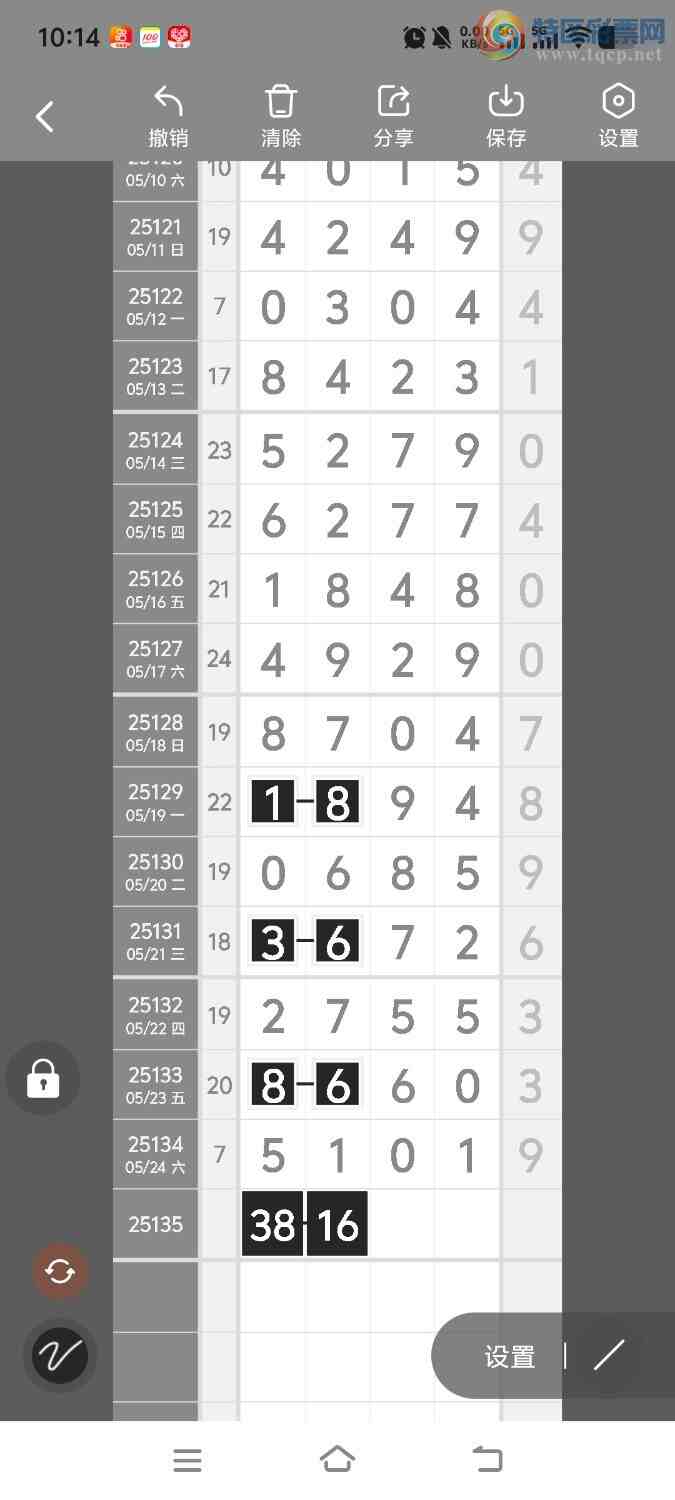Open the floating 设置 pill button
Image resolution: width=675 pixels, height=1500 pixels.
point(509,1357)
